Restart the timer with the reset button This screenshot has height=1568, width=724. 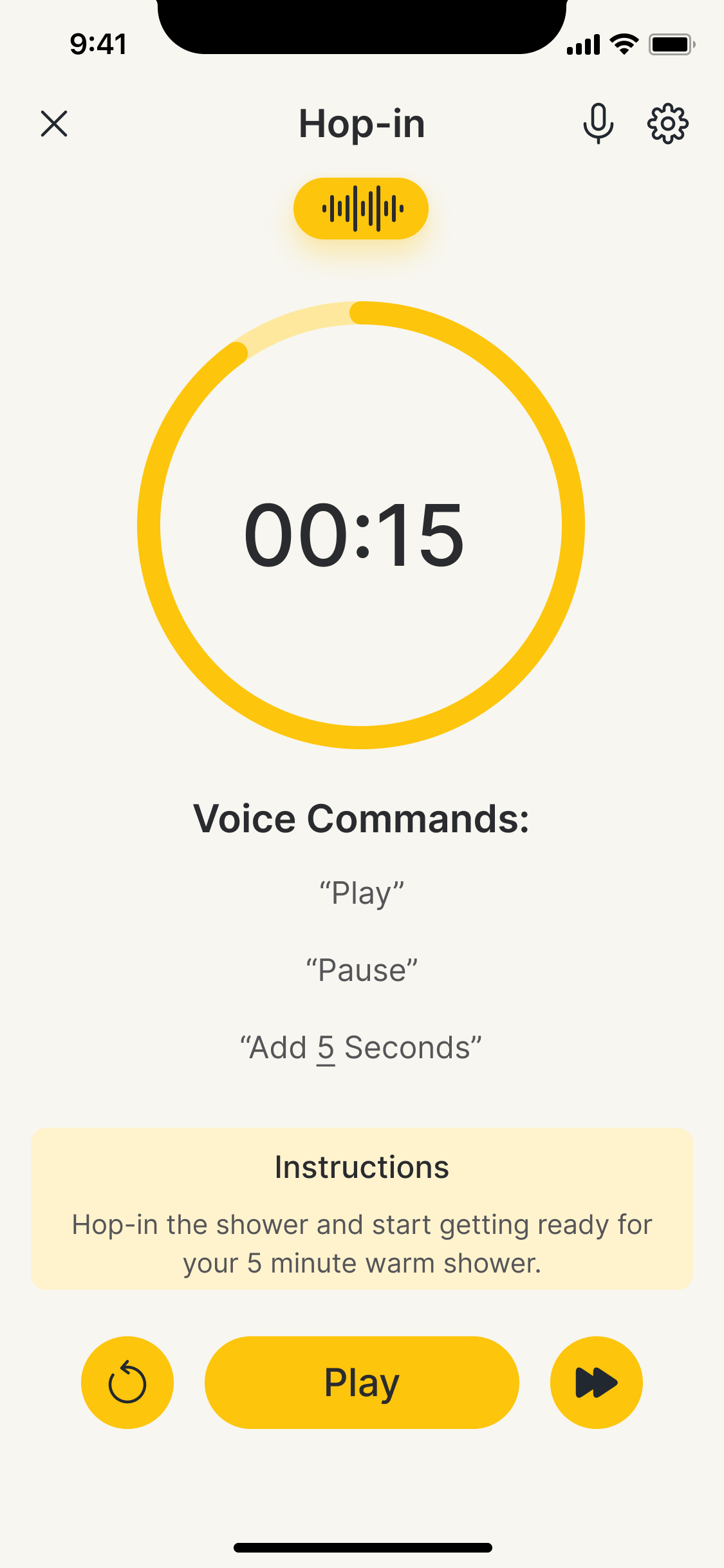(127, 1383)
